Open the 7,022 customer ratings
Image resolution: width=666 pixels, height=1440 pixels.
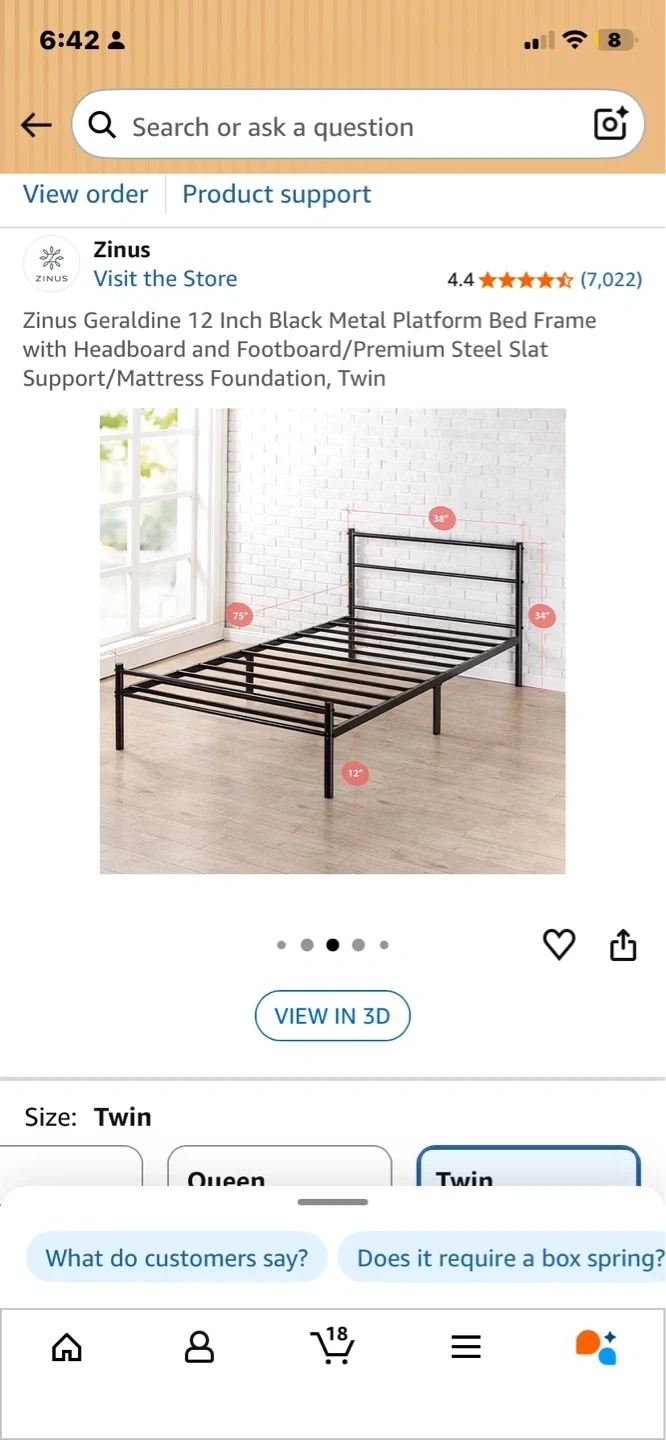[x=611, y=280]
